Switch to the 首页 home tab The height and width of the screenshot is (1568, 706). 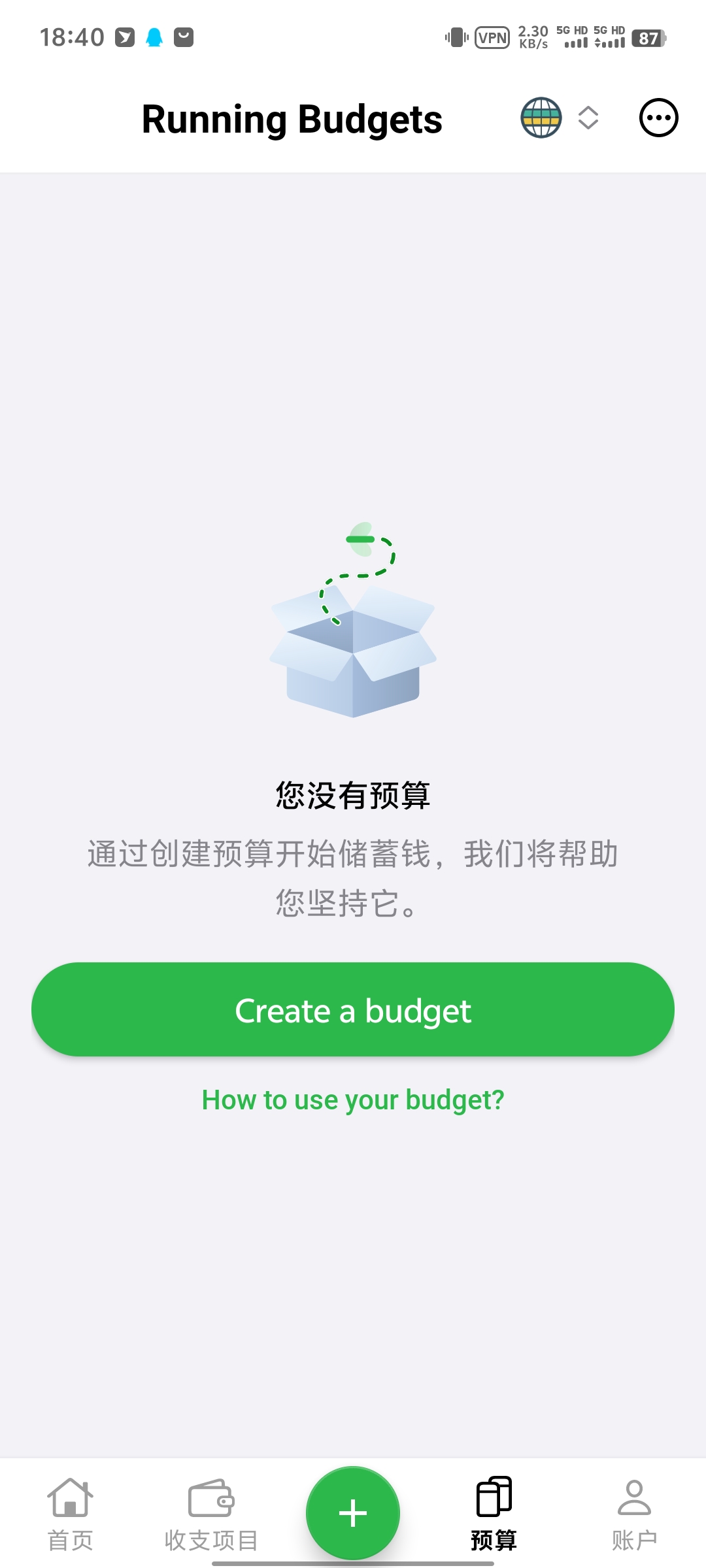pos(70,1513)
